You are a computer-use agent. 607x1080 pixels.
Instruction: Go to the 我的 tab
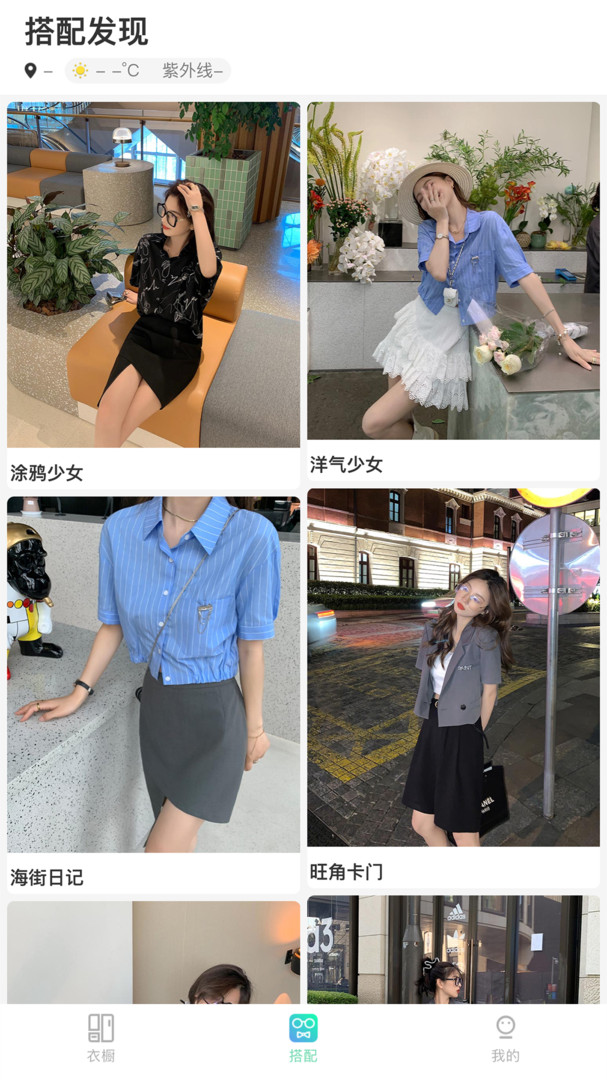[x=505, y=1037]
